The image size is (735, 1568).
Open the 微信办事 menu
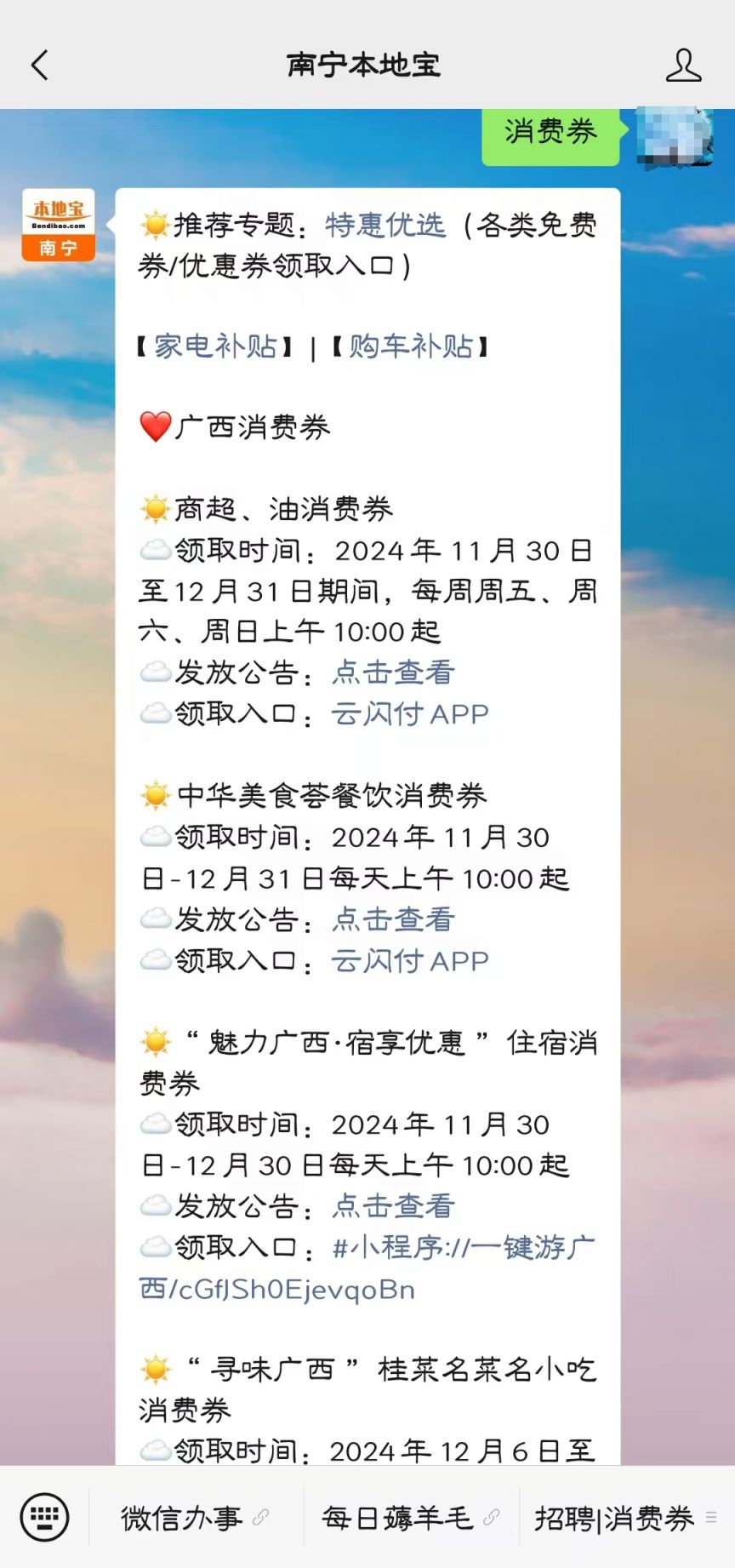tap(196, 1517)
